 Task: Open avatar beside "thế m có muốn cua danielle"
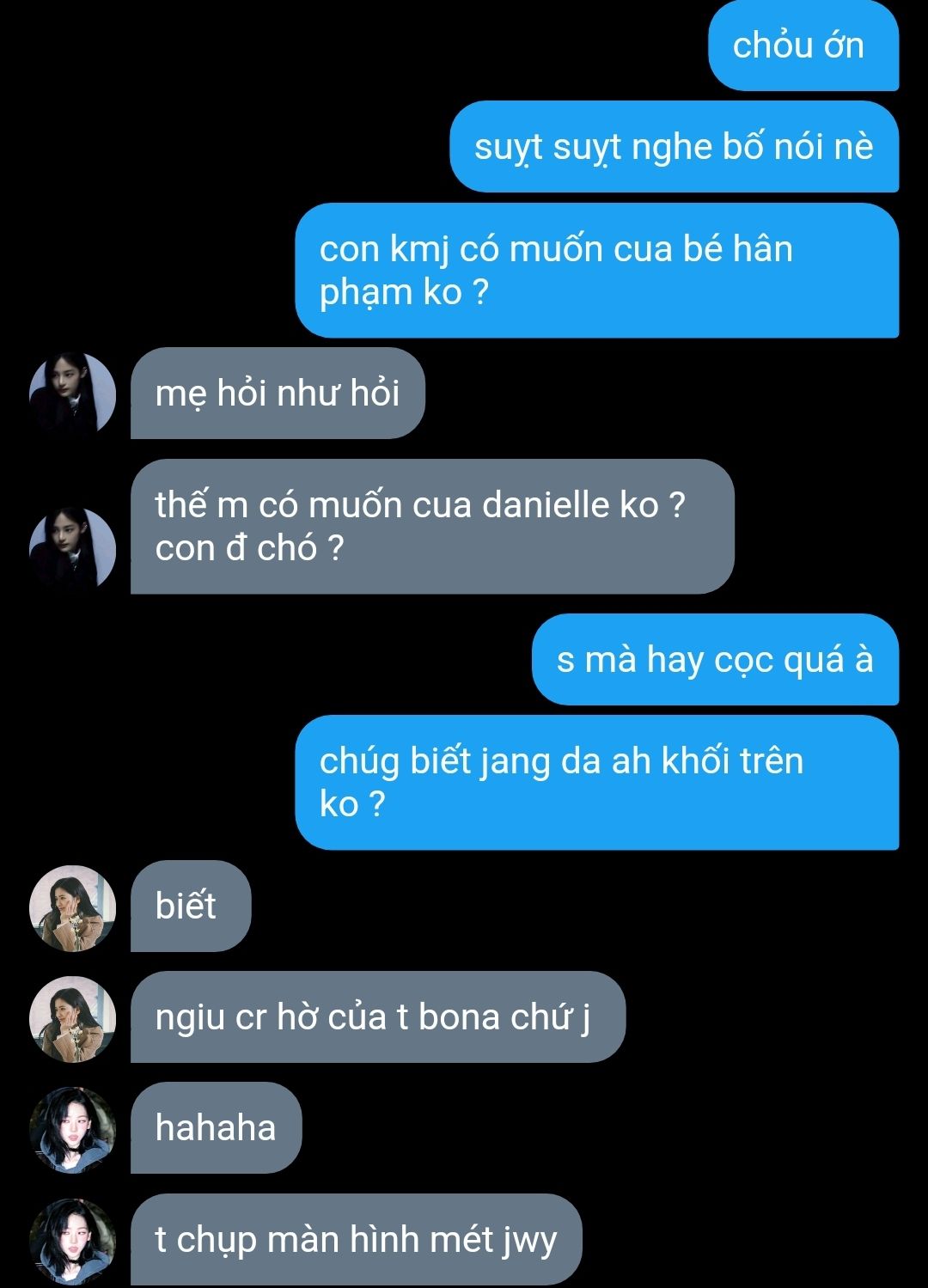pos(72,547)
